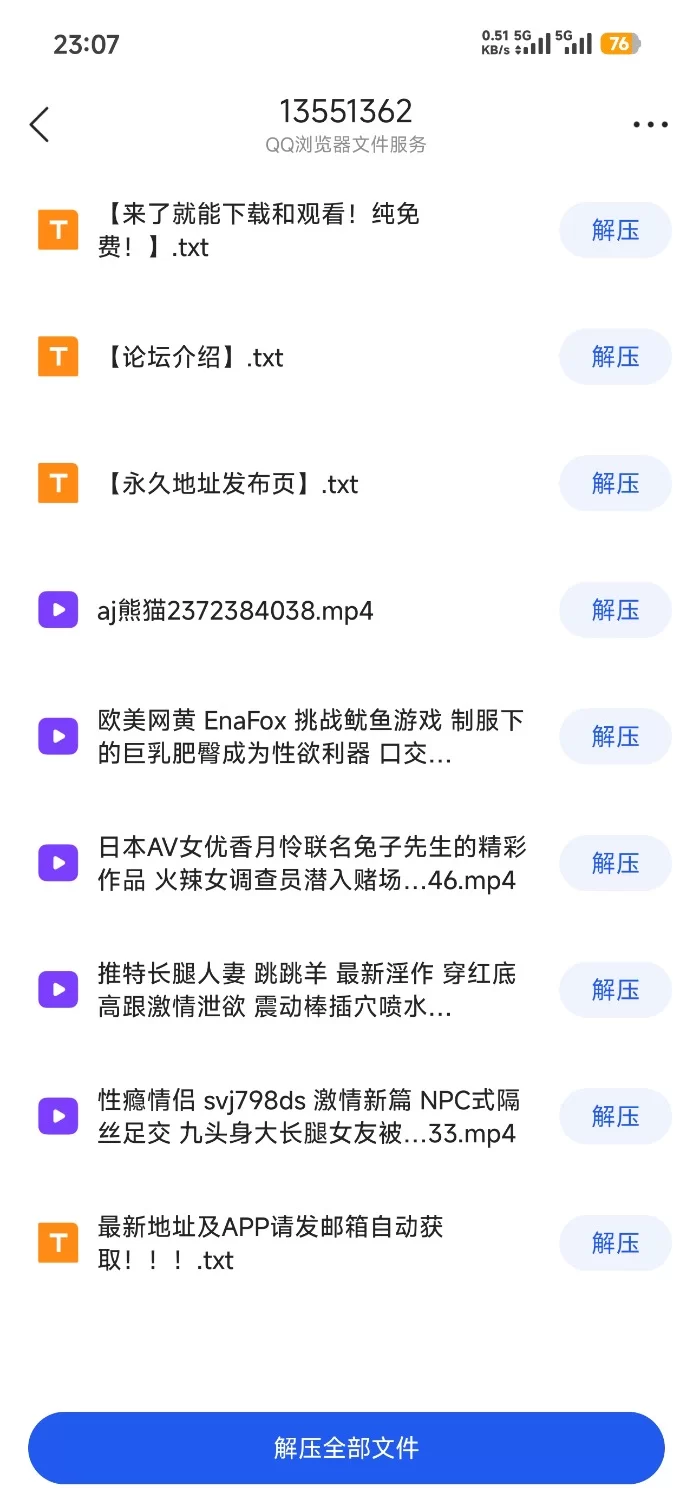693x1500 pixels.
Task: Open the three-dot overflow menu
Action: coord(650,125)
